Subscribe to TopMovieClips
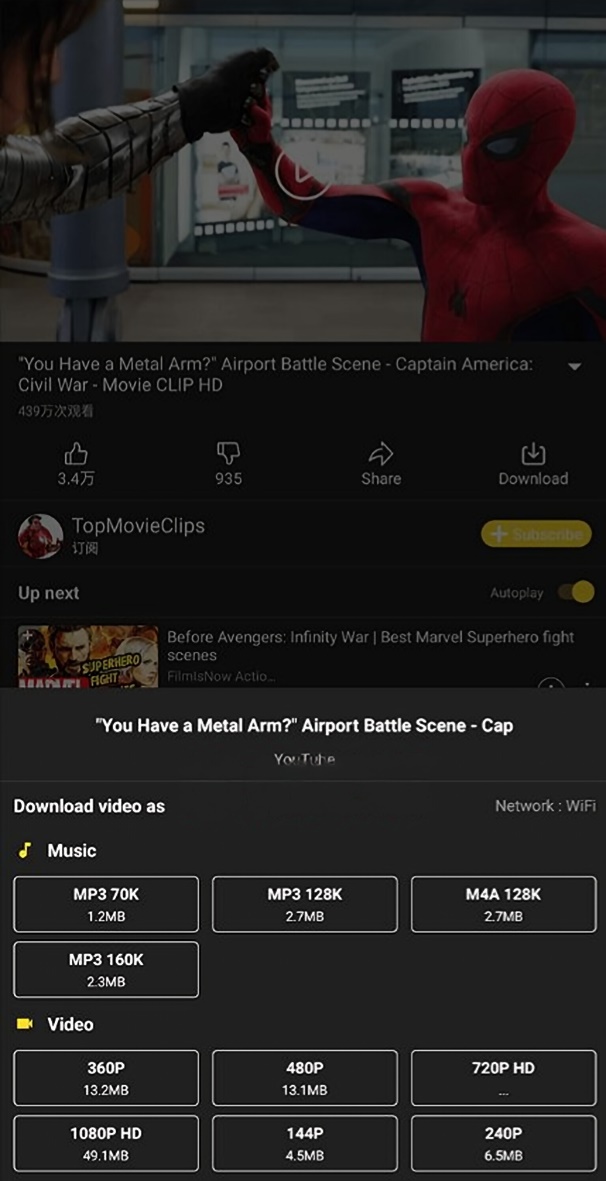This screenshot has width=606, height=1181. (536, 534)
